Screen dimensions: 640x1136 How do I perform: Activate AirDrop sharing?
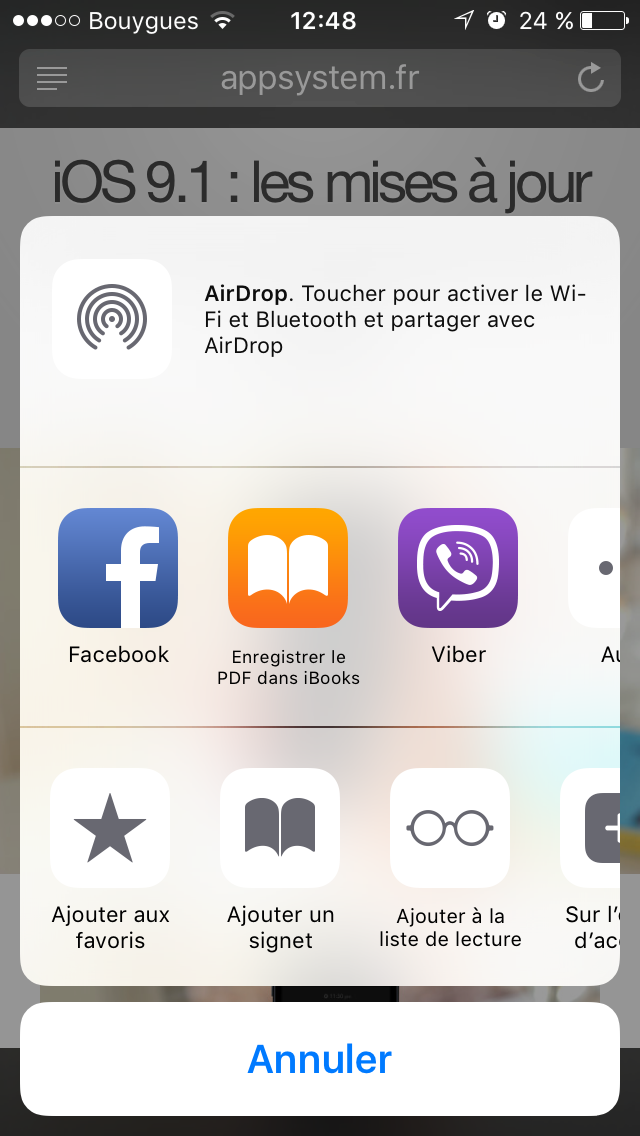coord(112,319)
